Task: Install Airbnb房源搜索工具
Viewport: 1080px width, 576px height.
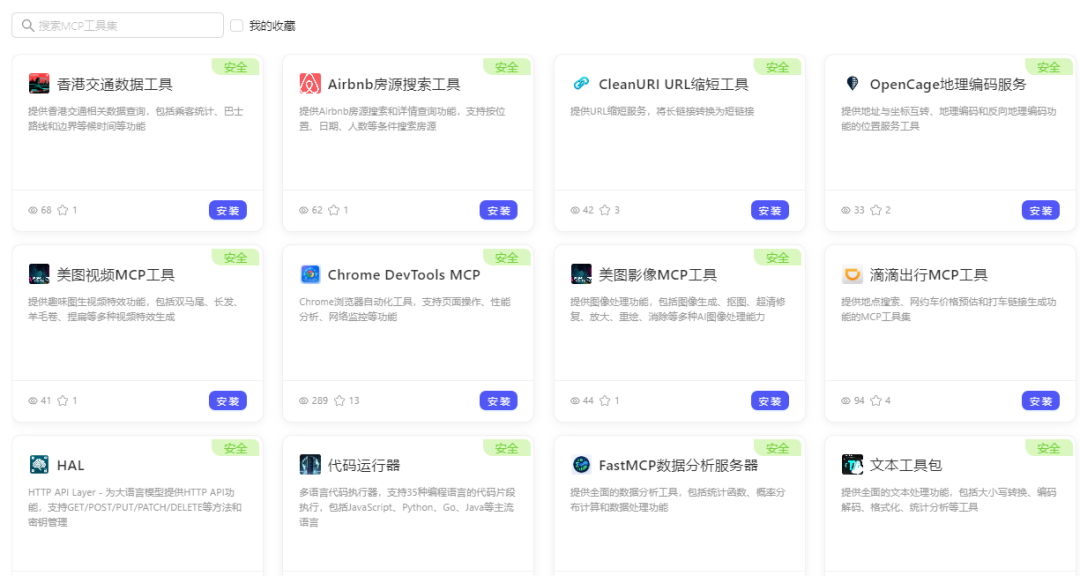Action: (498, 210)
